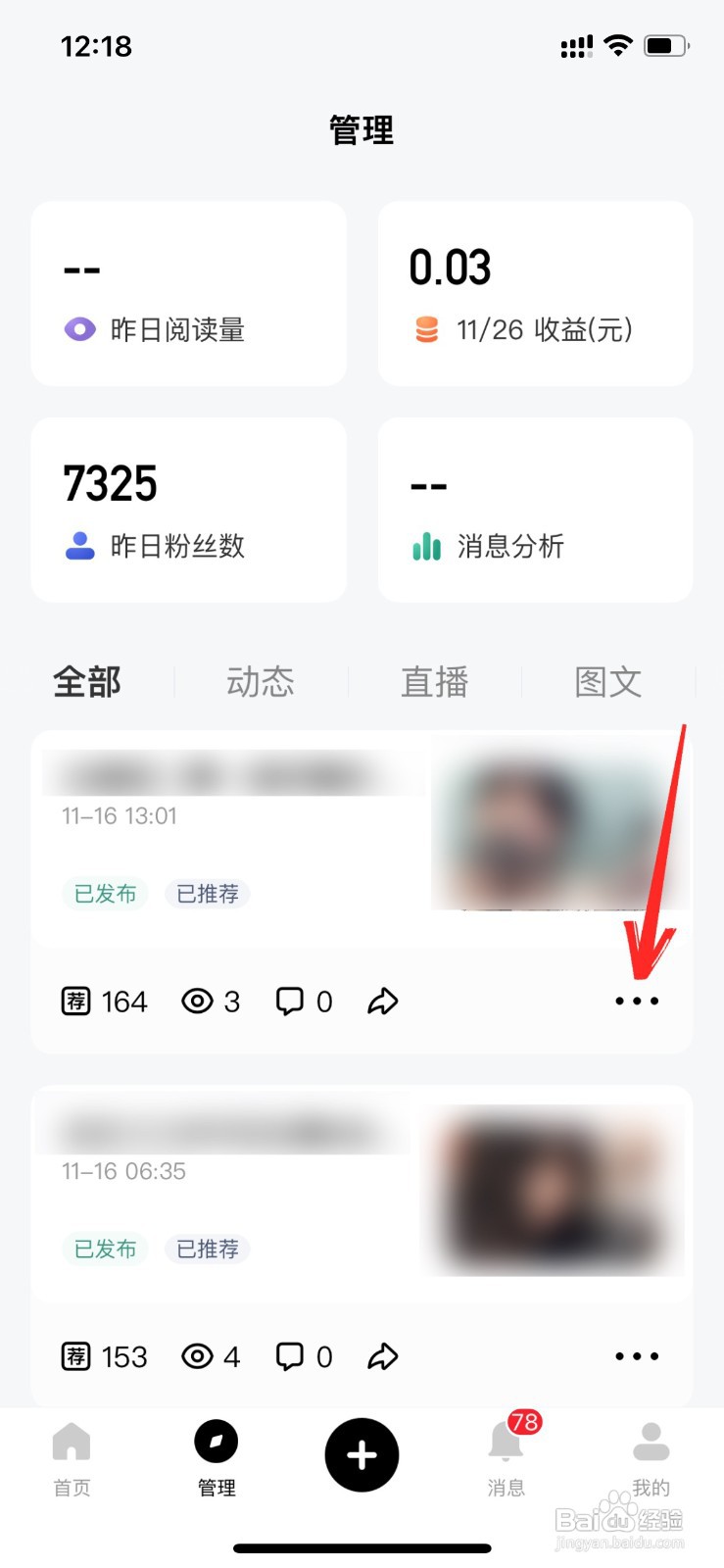Tap the 已发布 published status label
Viewport: 724px width, 1568px height.
pyautogui.click(x=105, y=893)
